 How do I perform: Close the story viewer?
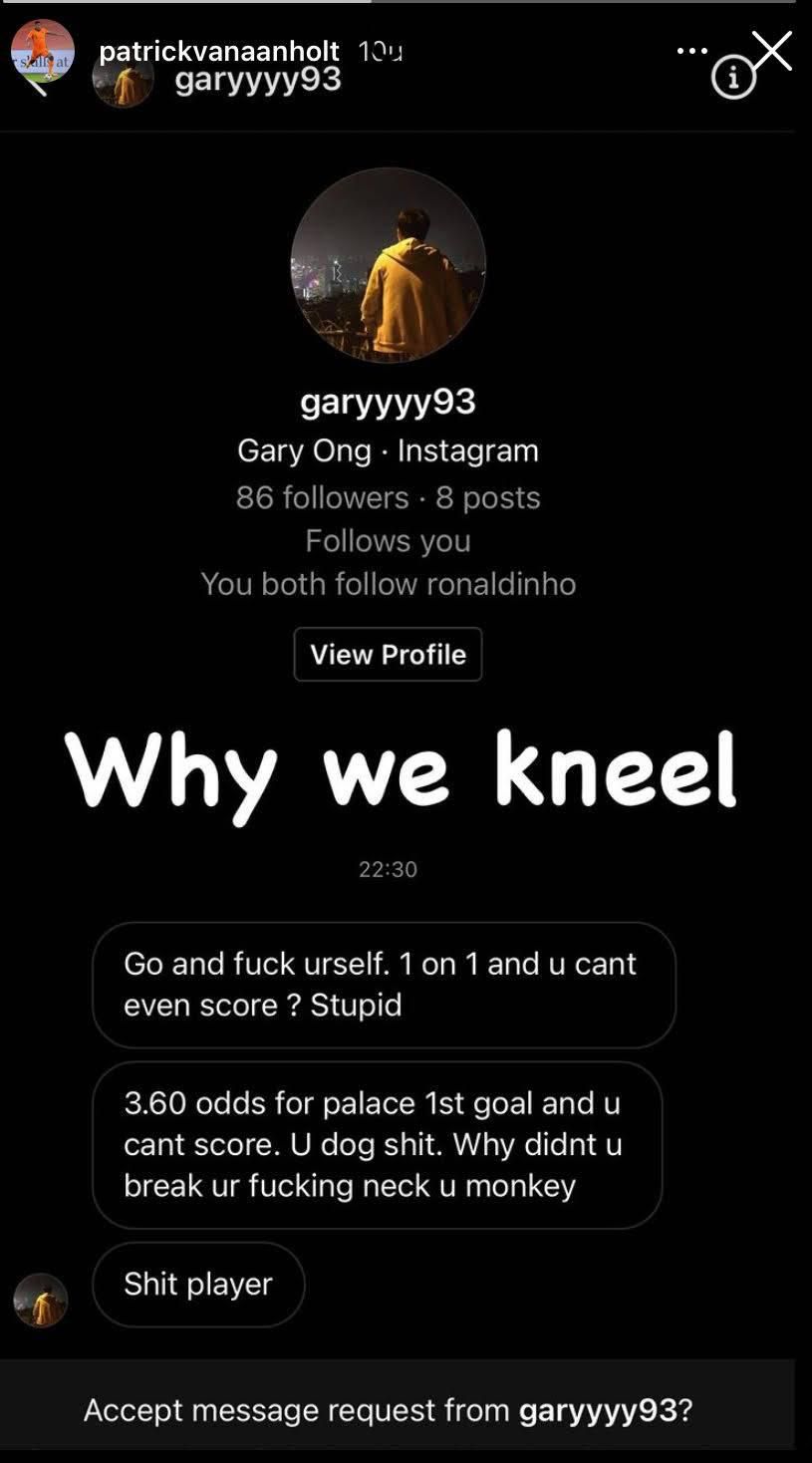[771, 50]
